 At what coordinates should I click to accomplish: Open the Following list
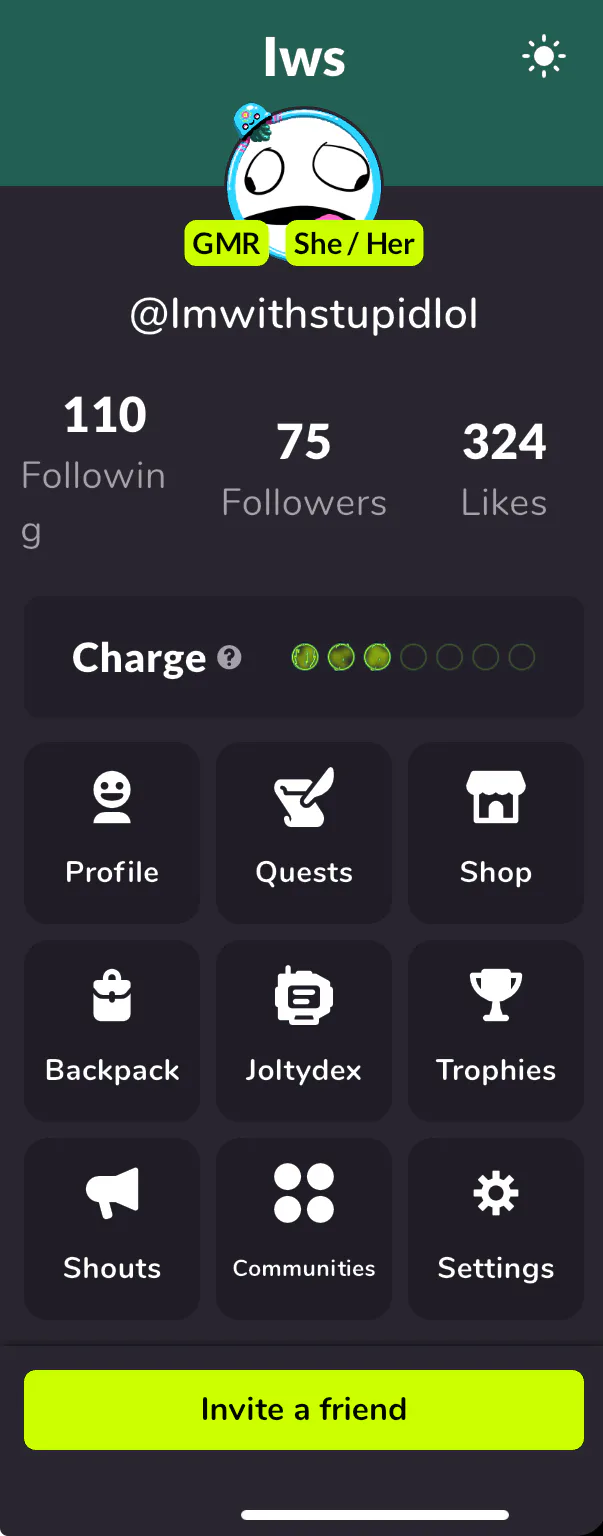click(x=95, y=468)
